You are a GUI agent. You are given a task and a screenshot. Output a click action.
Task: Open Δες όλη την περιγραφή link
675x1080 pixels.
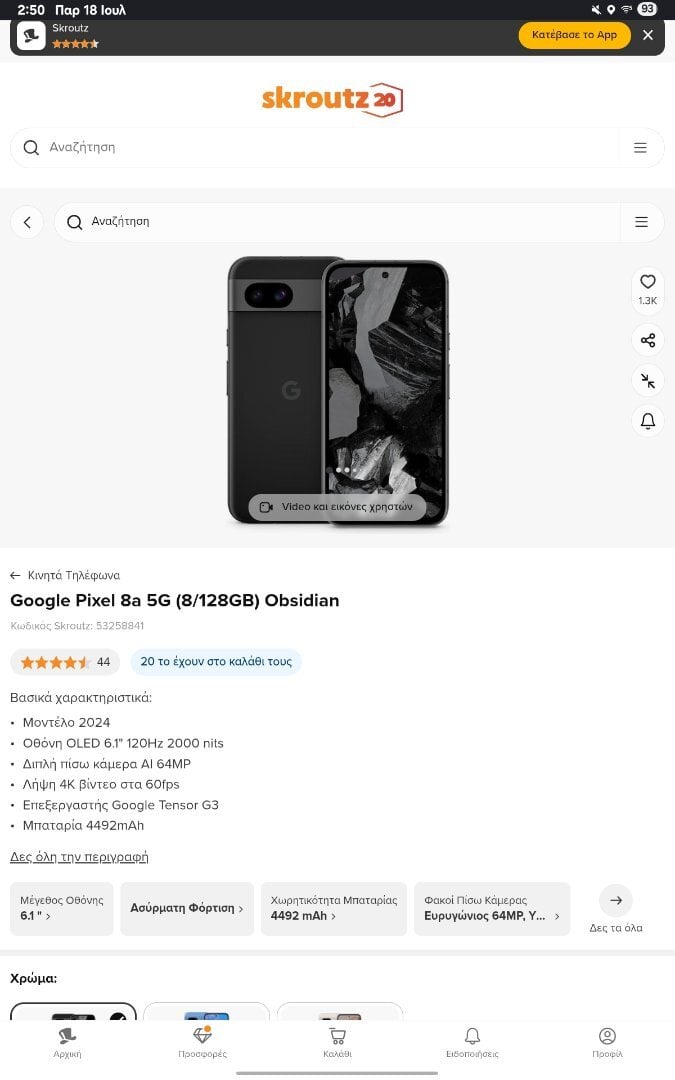pos(79,857)
